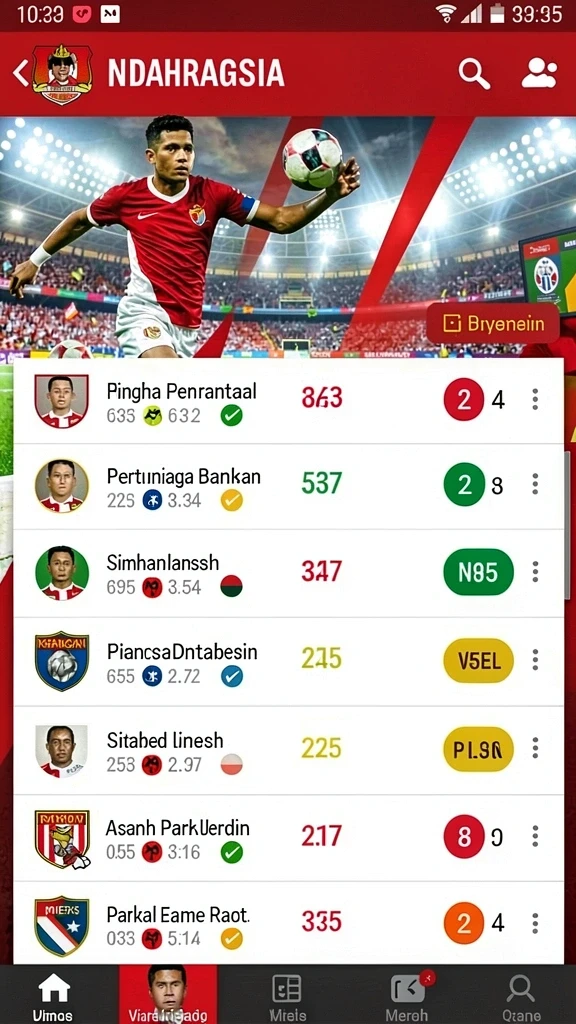Switch to the Qtane tab

pos(520,996)
